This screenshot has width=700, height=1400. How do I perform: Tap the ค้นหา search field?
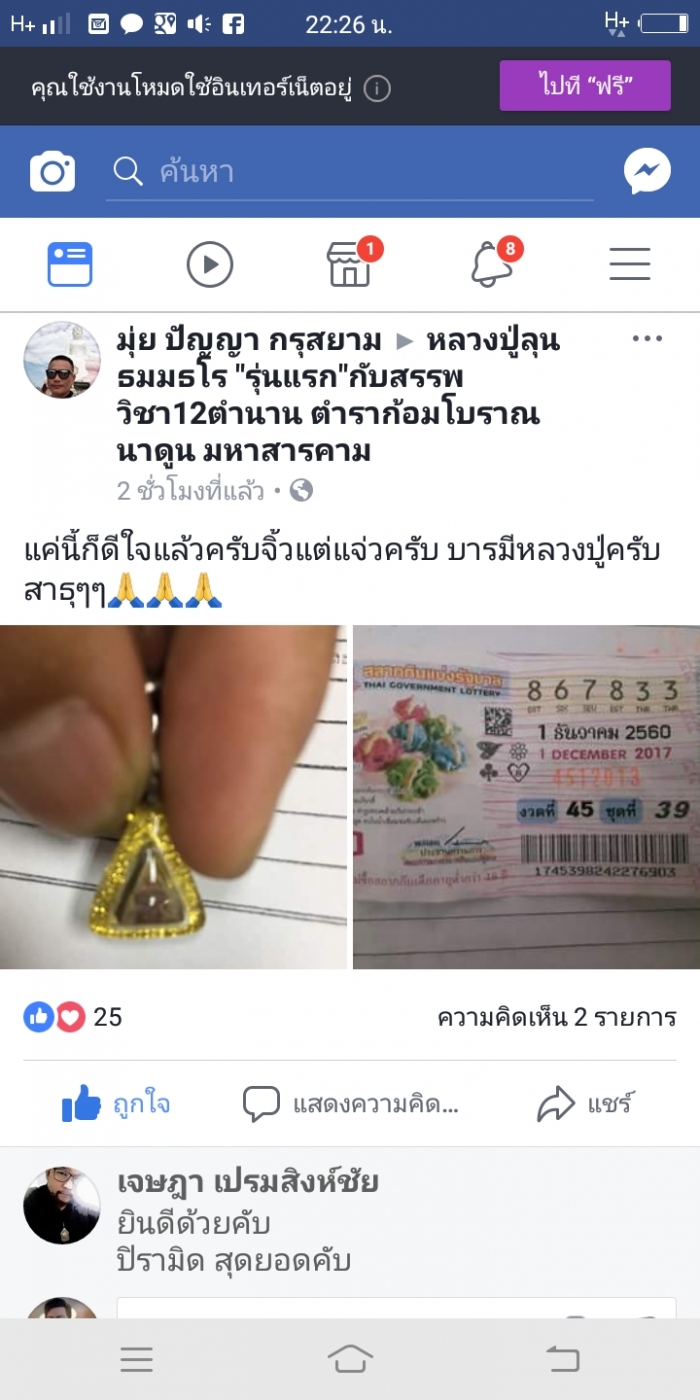point(350,172)
